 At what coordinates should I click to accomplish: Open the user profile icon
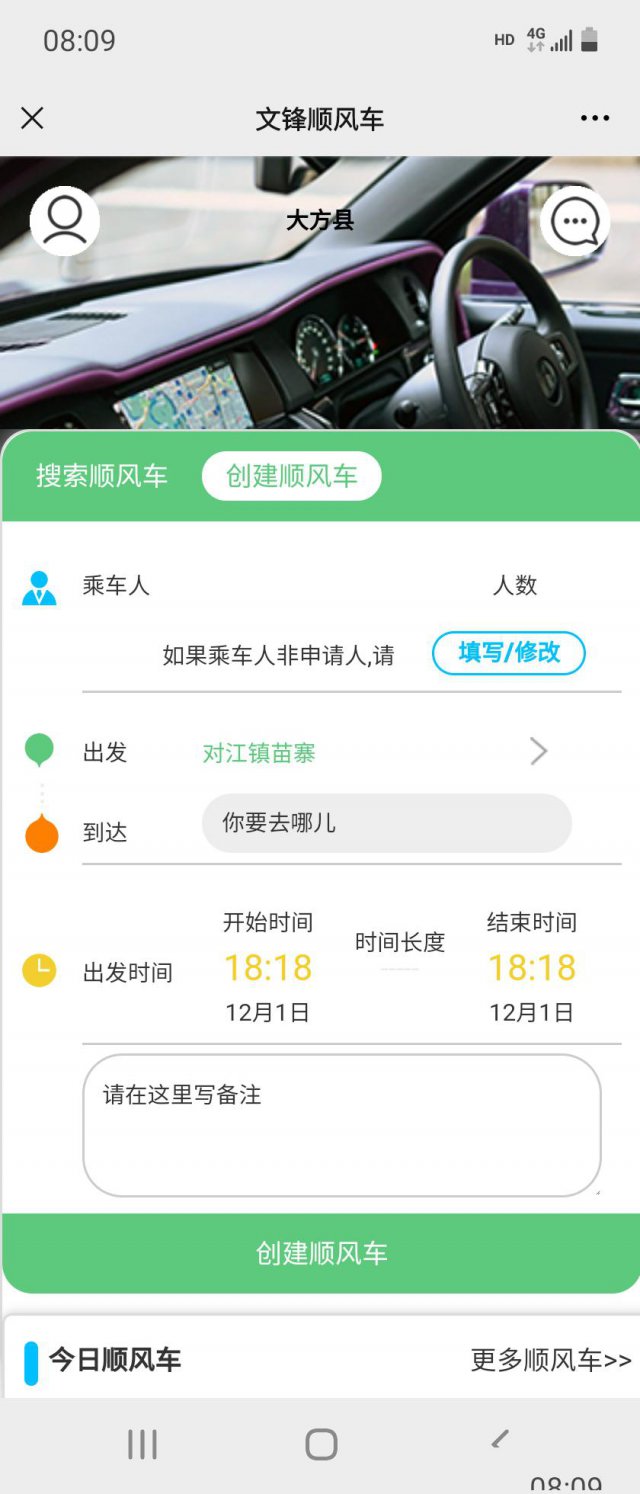coord(65,221)
